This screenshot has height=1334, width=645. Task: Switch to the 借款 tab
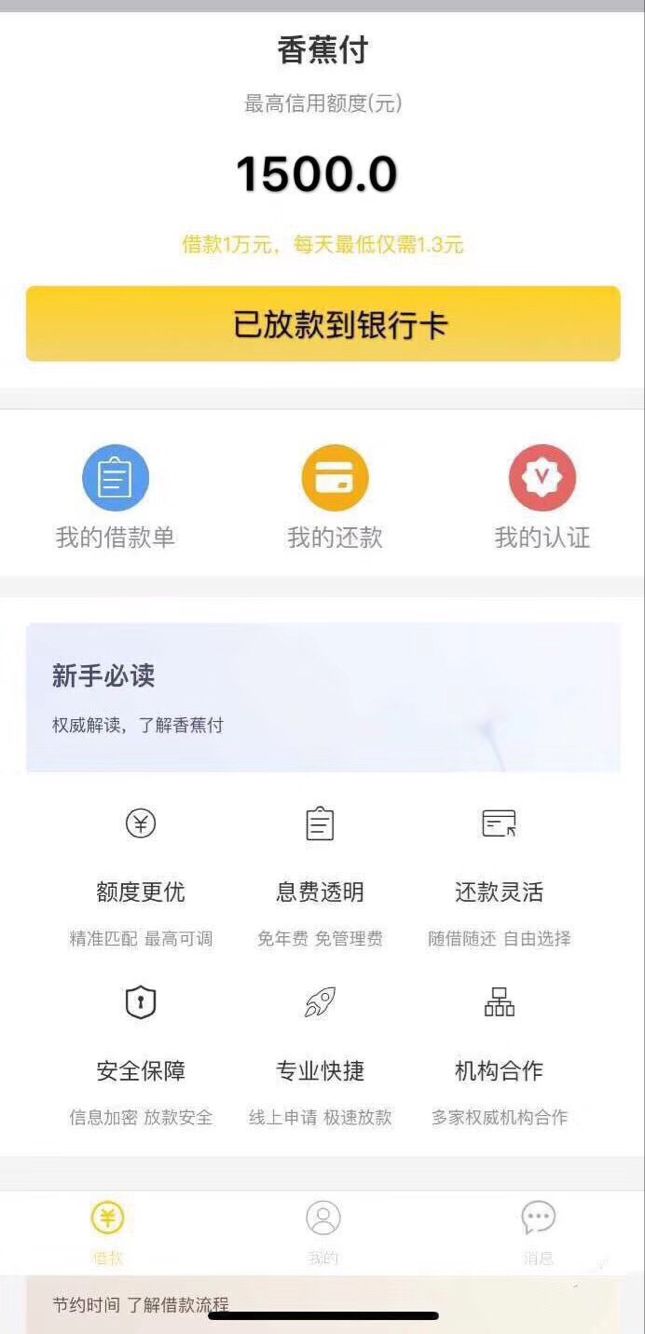pos(108,1233)
